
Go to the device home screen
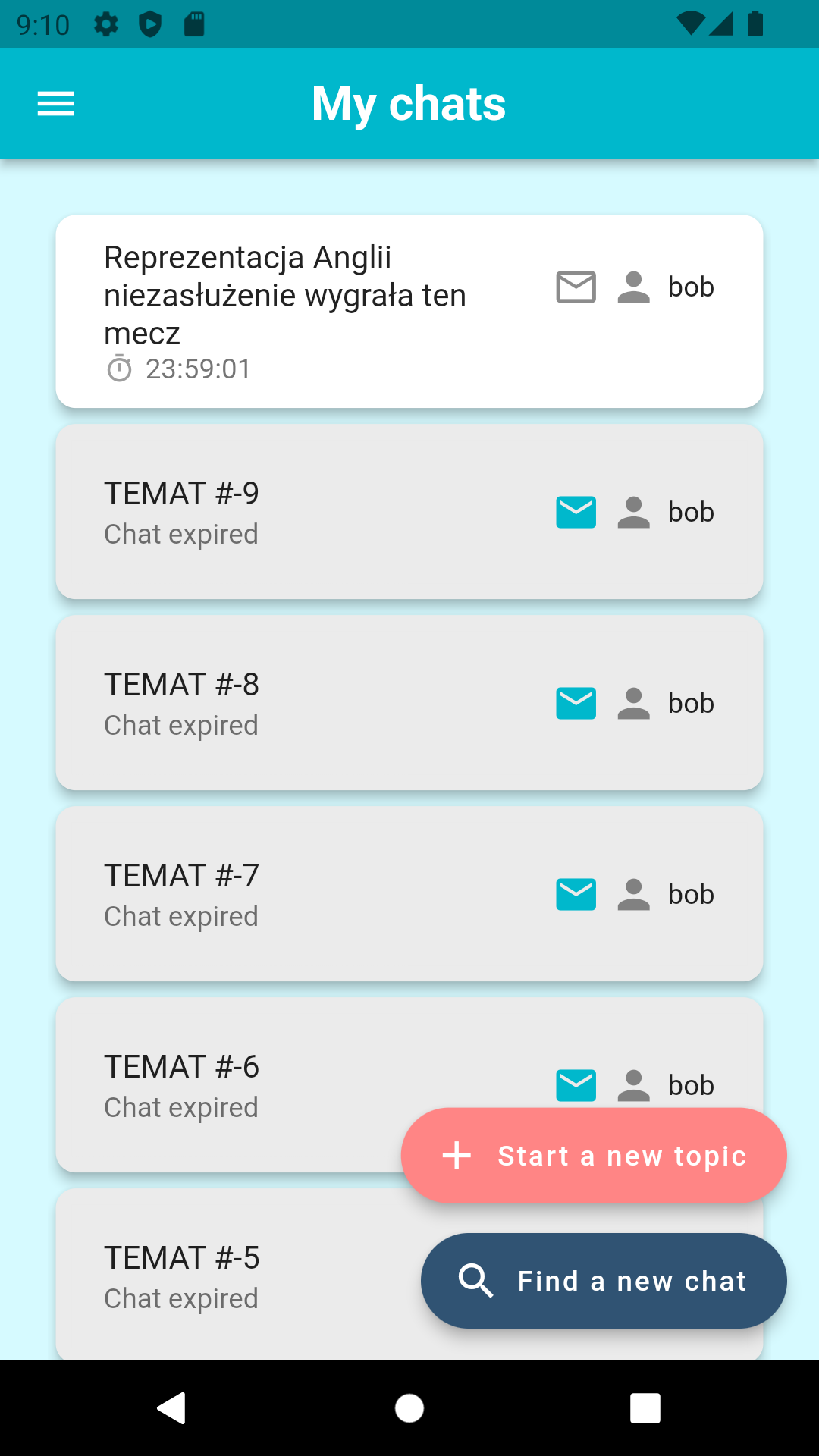409,1408
